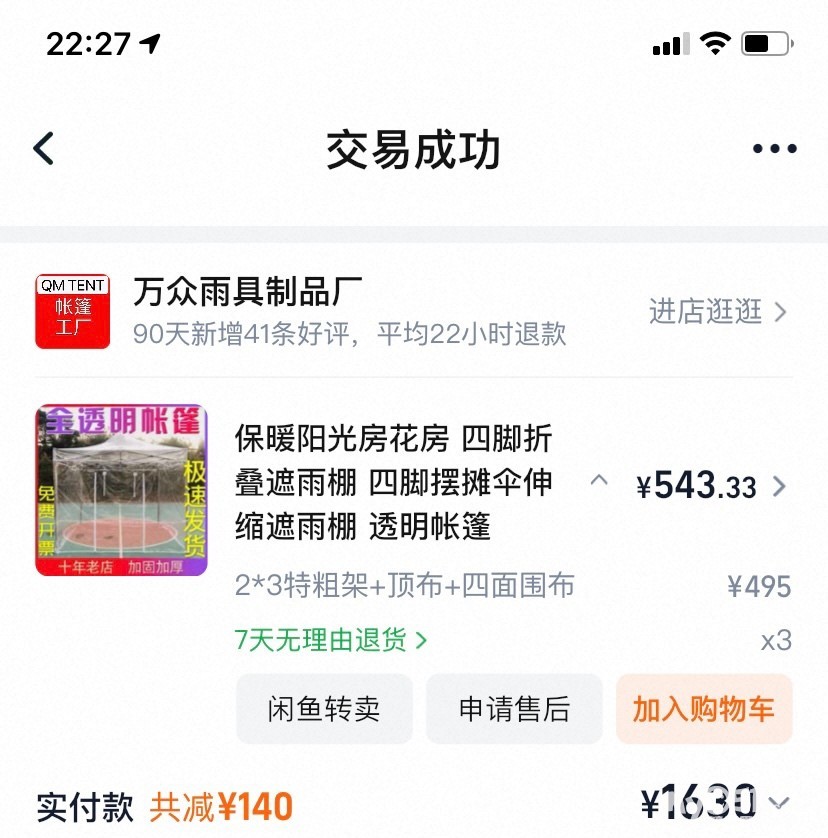Visit the store via 进店逛逛
The width and height of the screenshot is (828, 838).
pyautogui.click(x=717, y=312)
